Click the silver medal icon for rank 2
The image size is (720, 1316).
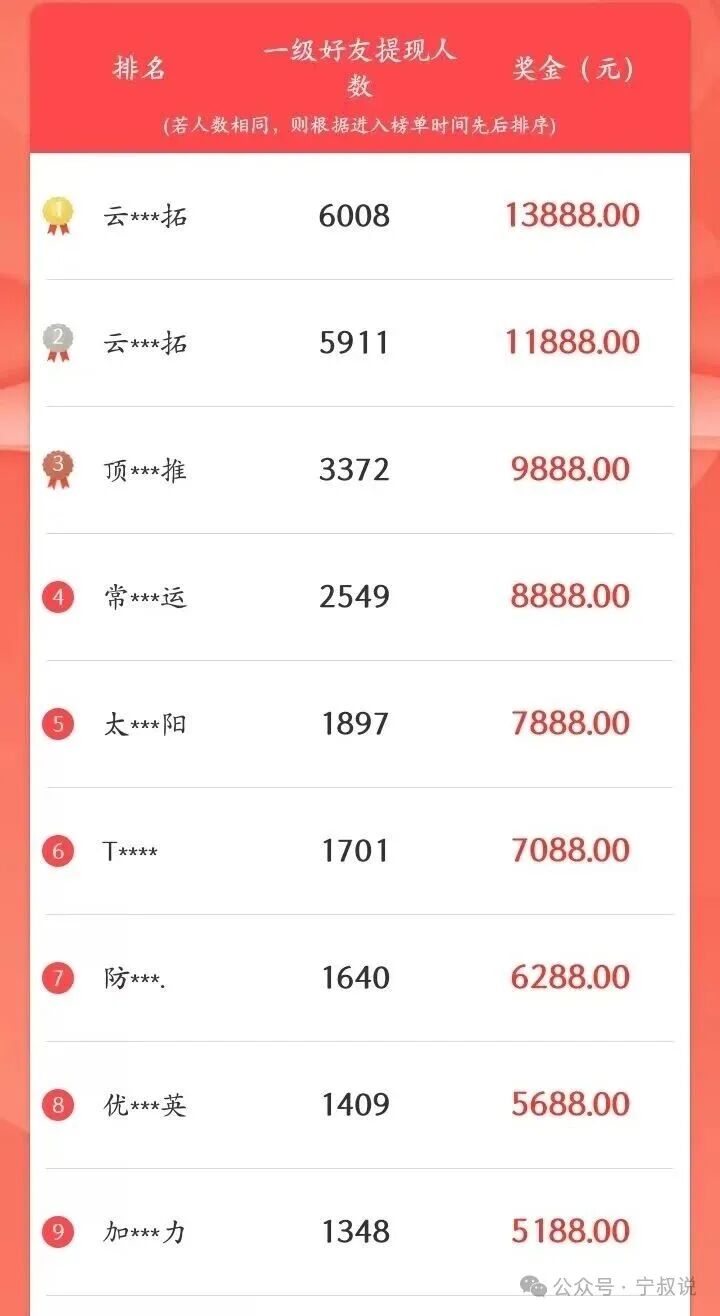click(57, 343)
